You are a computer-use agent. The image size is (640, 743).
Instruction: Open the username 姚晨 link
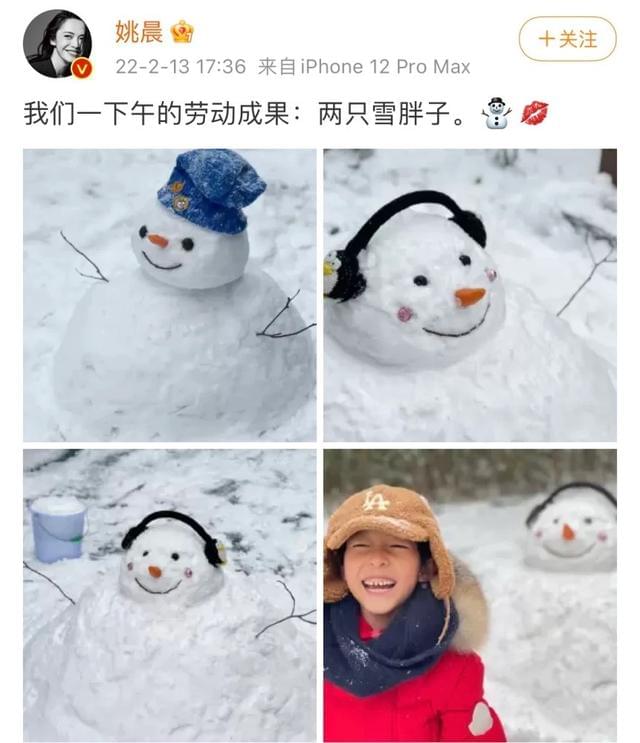click(138, 31)
